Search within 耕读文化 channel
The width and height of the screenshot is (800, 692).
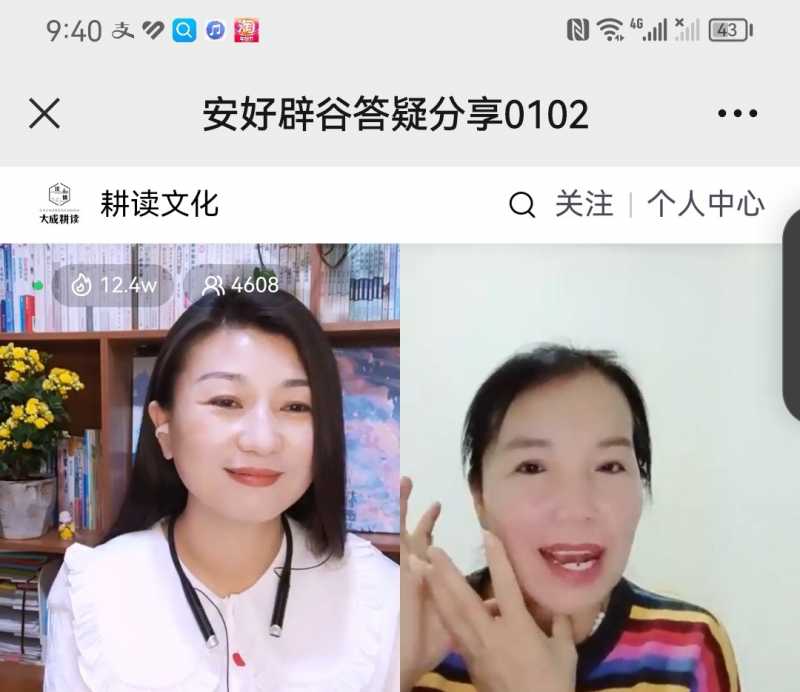pos(522,205)
